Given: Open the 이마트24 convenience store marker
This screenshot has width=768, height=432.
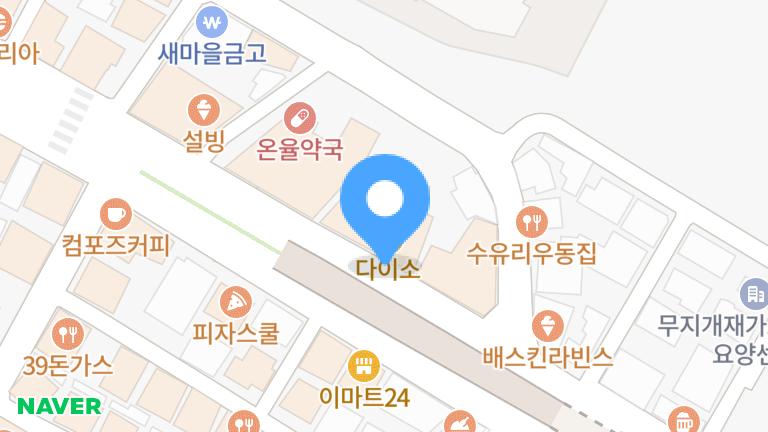Looking at the screenshot, I should click(364, 365).
